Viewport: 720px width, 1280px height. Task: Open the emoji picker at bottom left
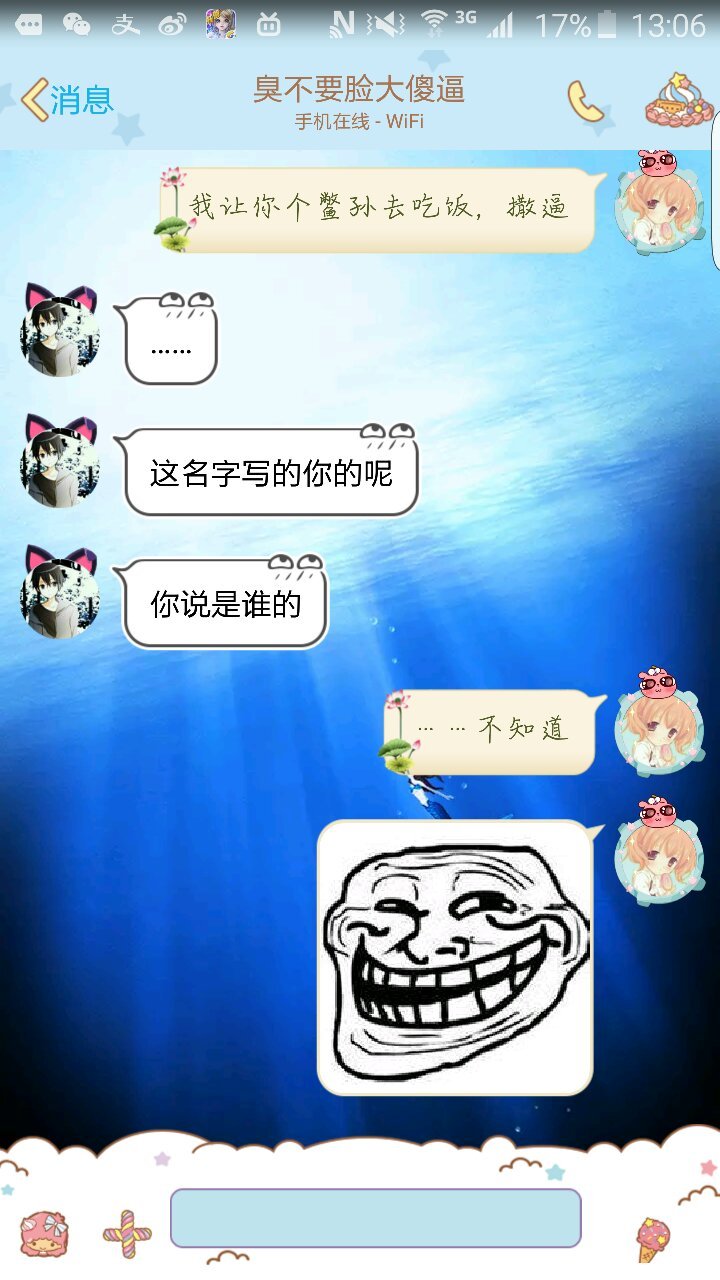click(44, 1235)
